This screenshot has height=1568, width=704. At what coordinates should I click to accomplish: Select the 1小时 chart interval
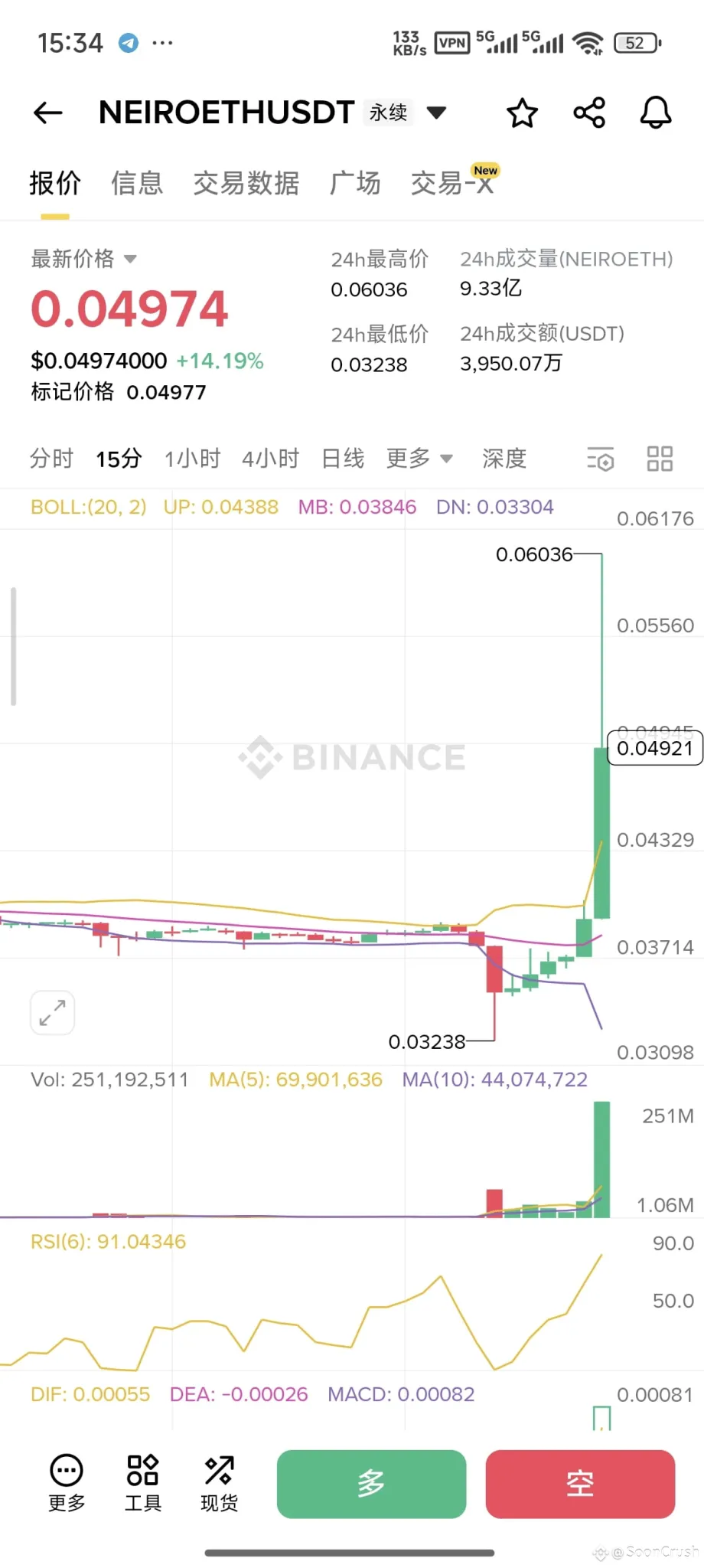(x=192, y=459)
